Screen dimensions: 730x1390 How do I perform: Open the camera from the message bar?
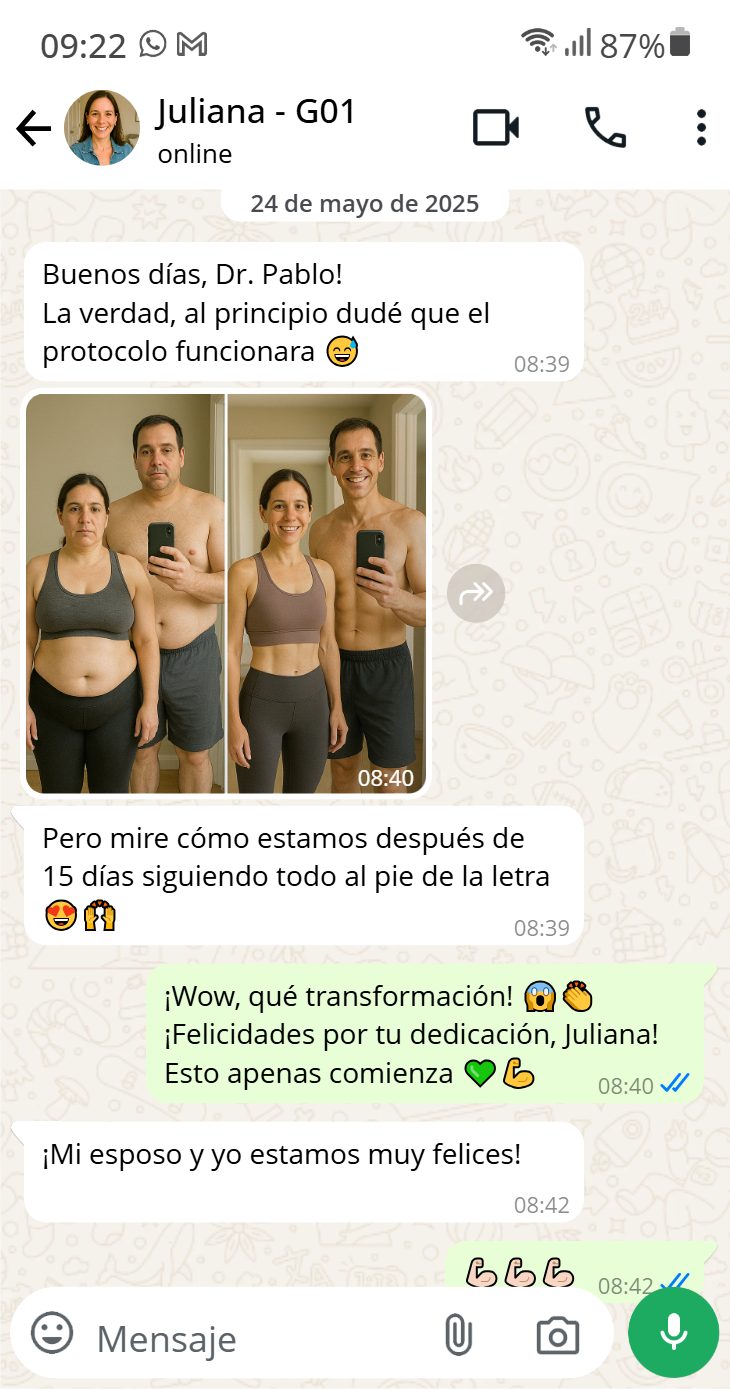coord(557,1335)
